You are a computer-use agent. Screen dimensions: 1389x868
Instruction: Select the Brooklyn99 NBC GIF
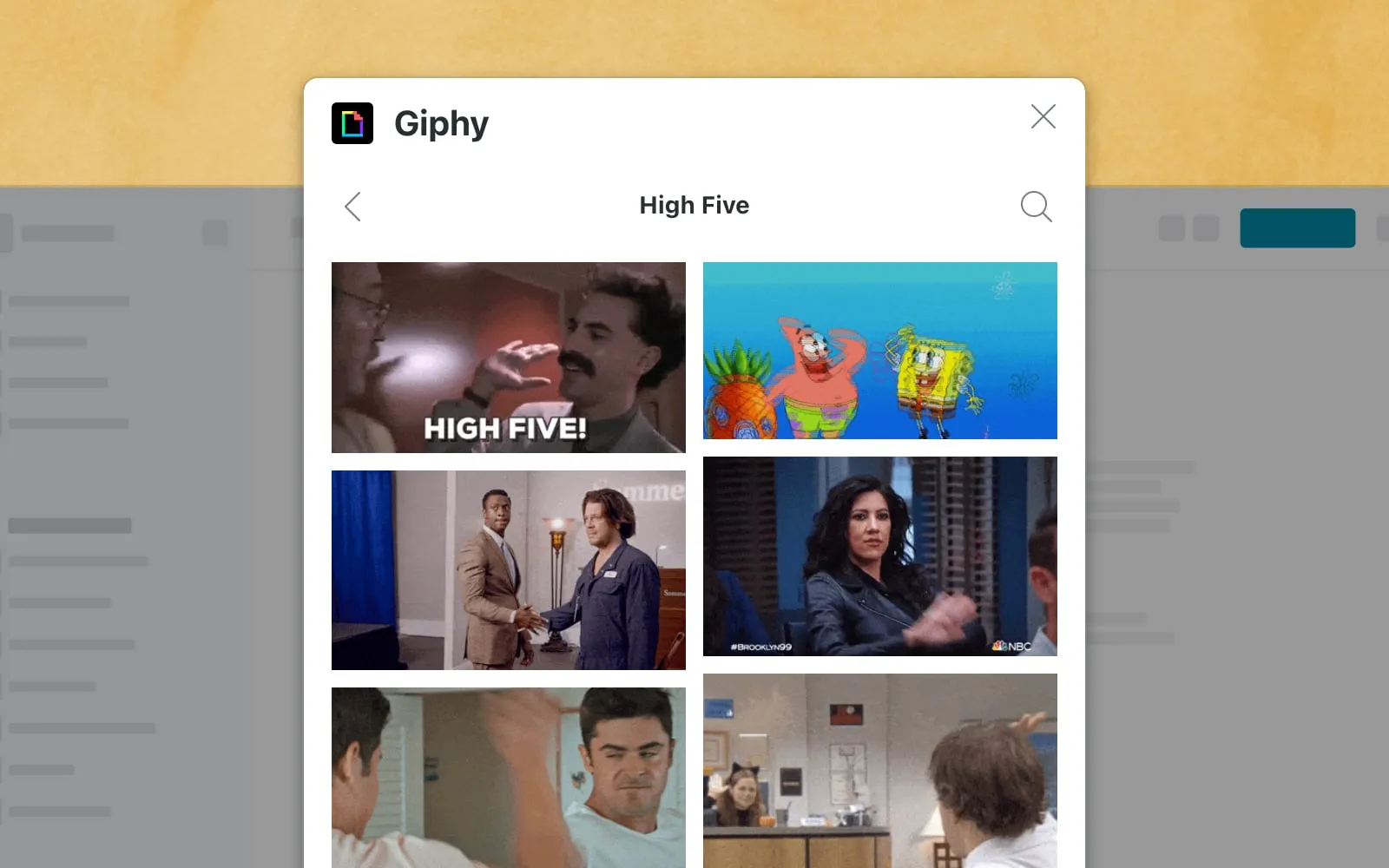(879, 556)
